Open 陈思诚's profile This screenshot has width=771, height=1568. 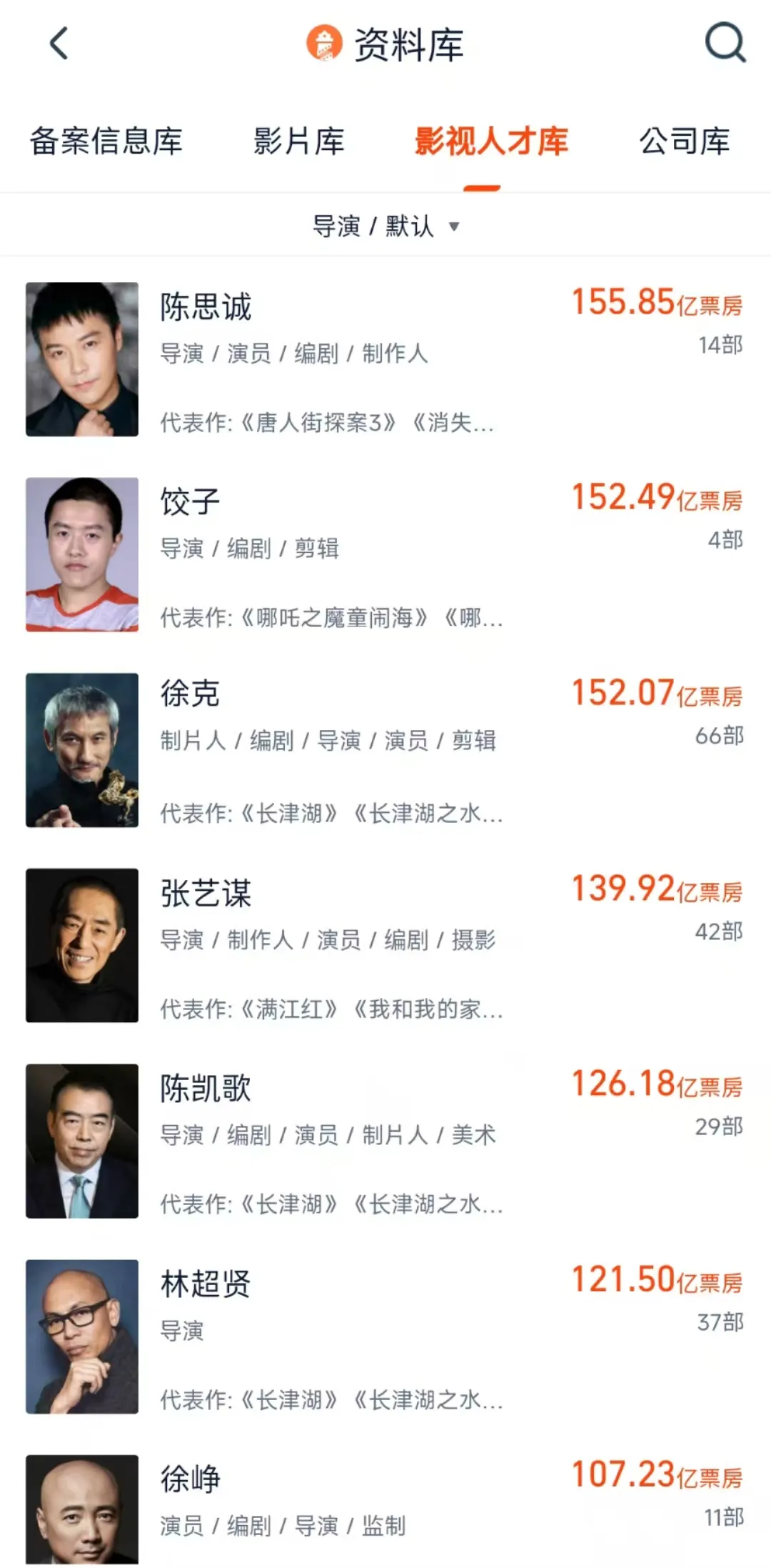[x=206, y=307]
